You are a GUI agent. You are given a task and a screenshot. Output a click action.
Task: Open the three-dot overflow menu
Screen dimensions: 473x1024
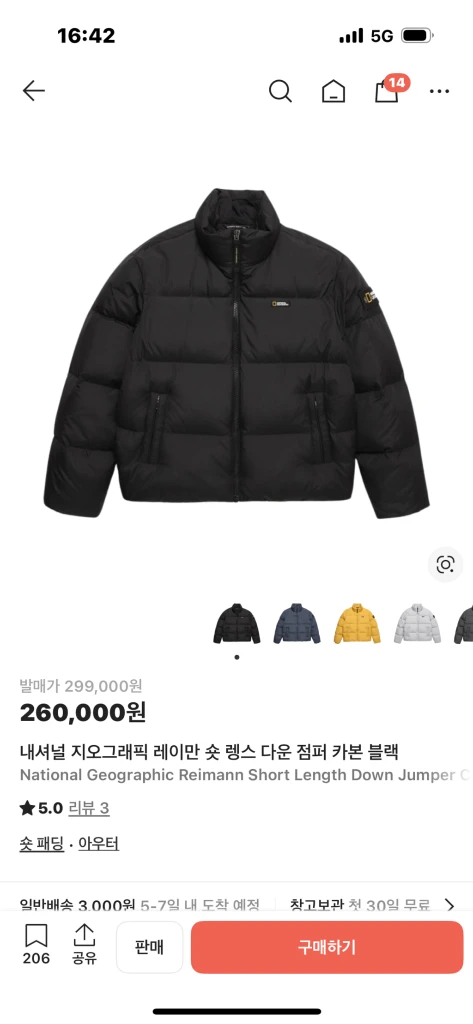pos(440,91)
